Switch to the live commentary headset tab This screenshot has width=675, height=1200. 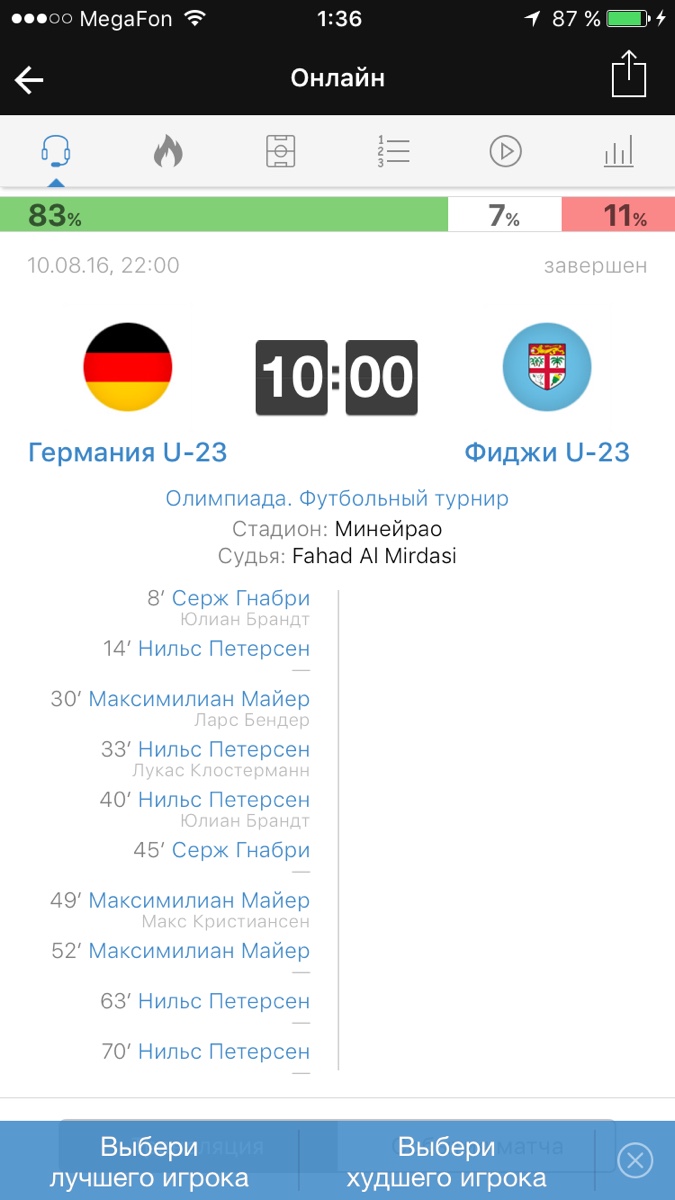pos(56,152)
